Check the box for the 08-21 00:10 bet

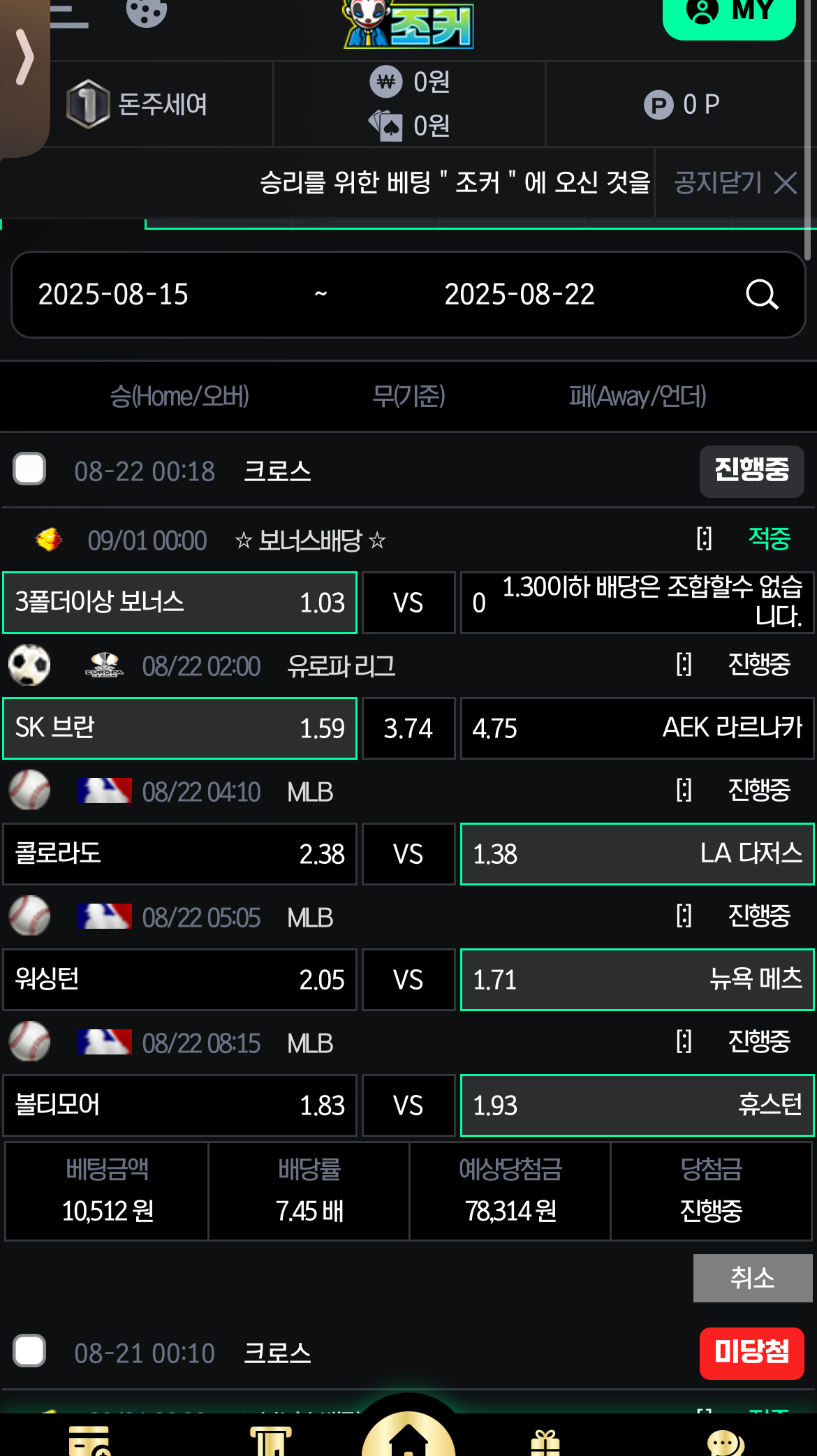pos(29,1351)
